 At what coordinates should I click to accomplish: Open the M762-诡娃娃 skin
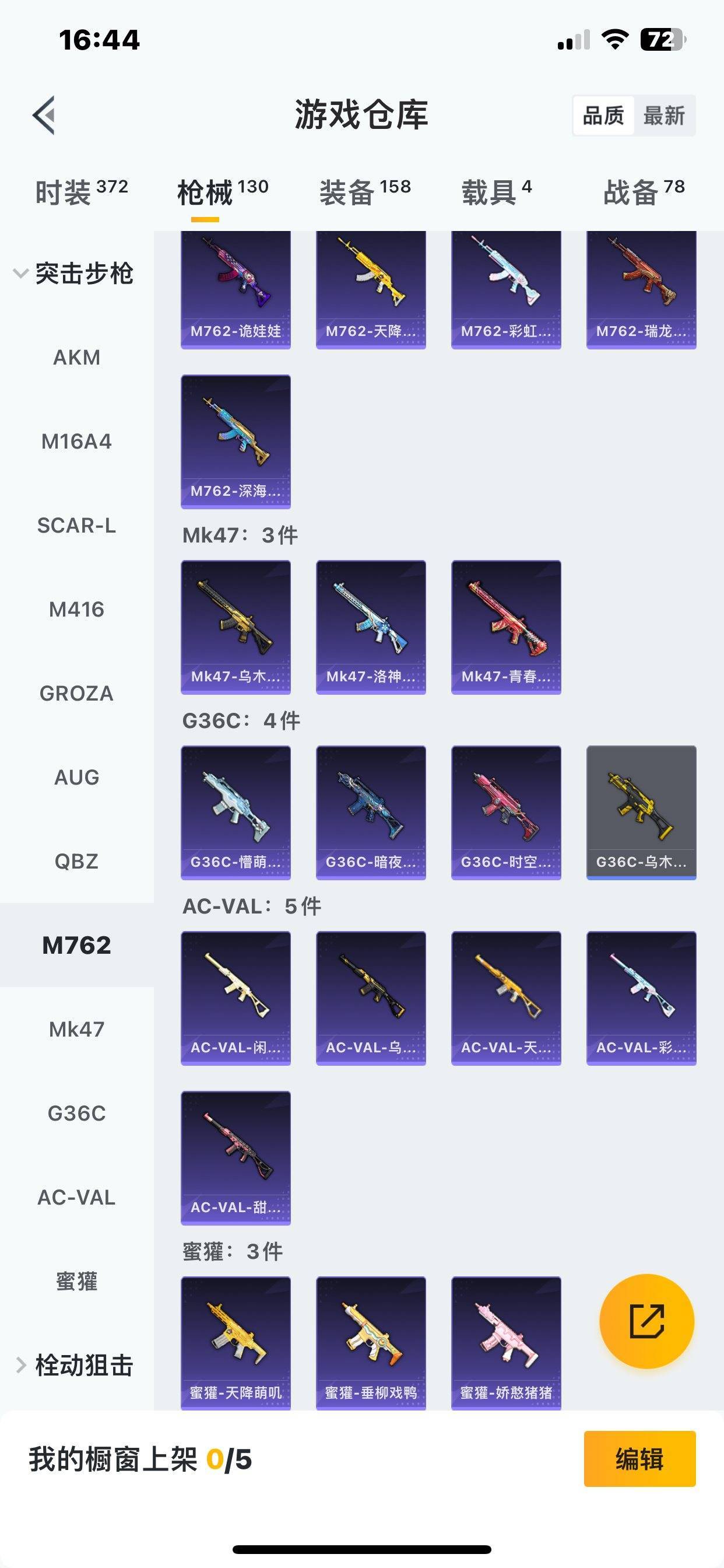(x=236, y=289)
